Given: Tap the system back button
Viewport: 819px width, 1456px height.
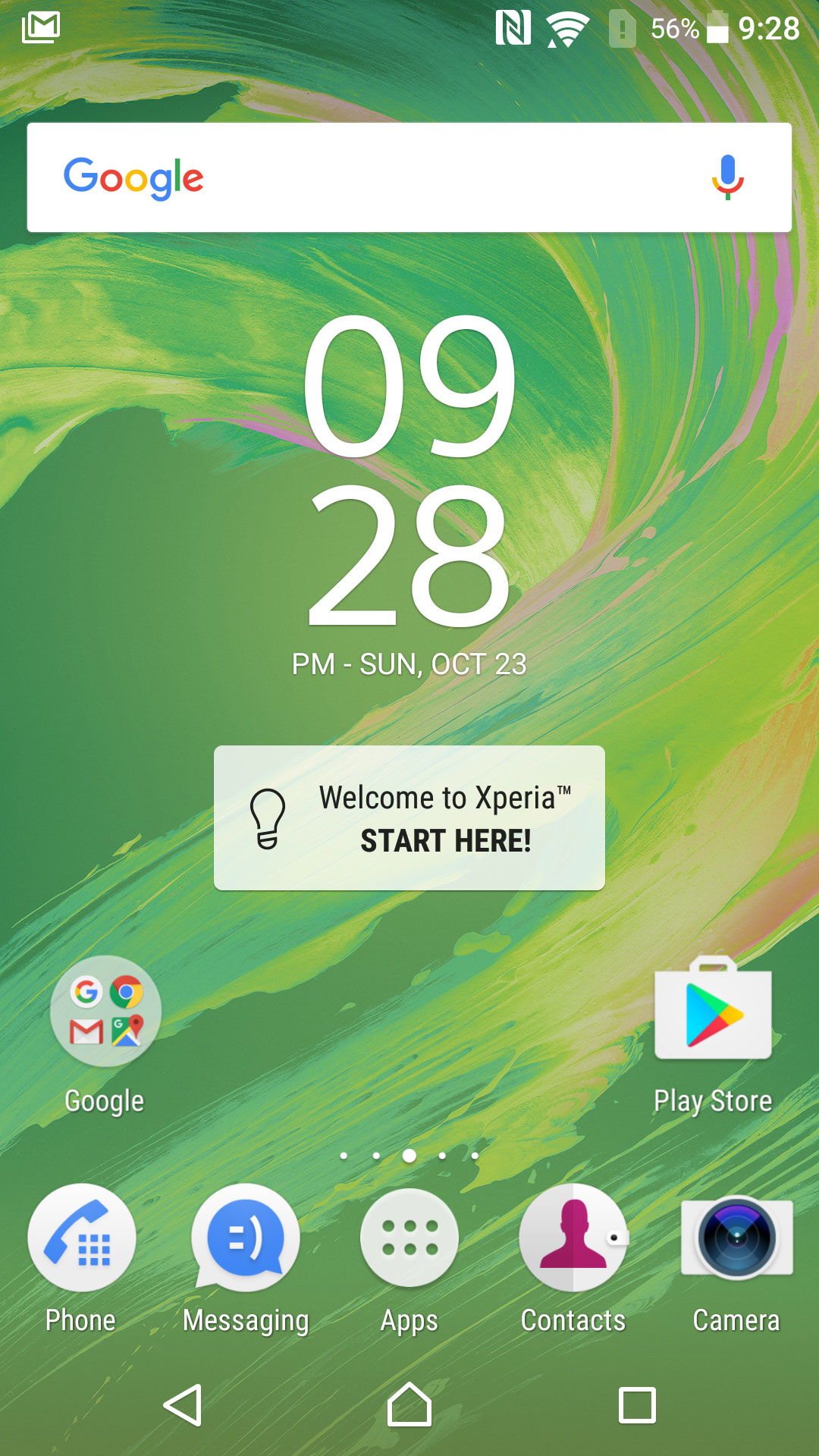Looking at the screenshot, I should (x=183, y=1405).
